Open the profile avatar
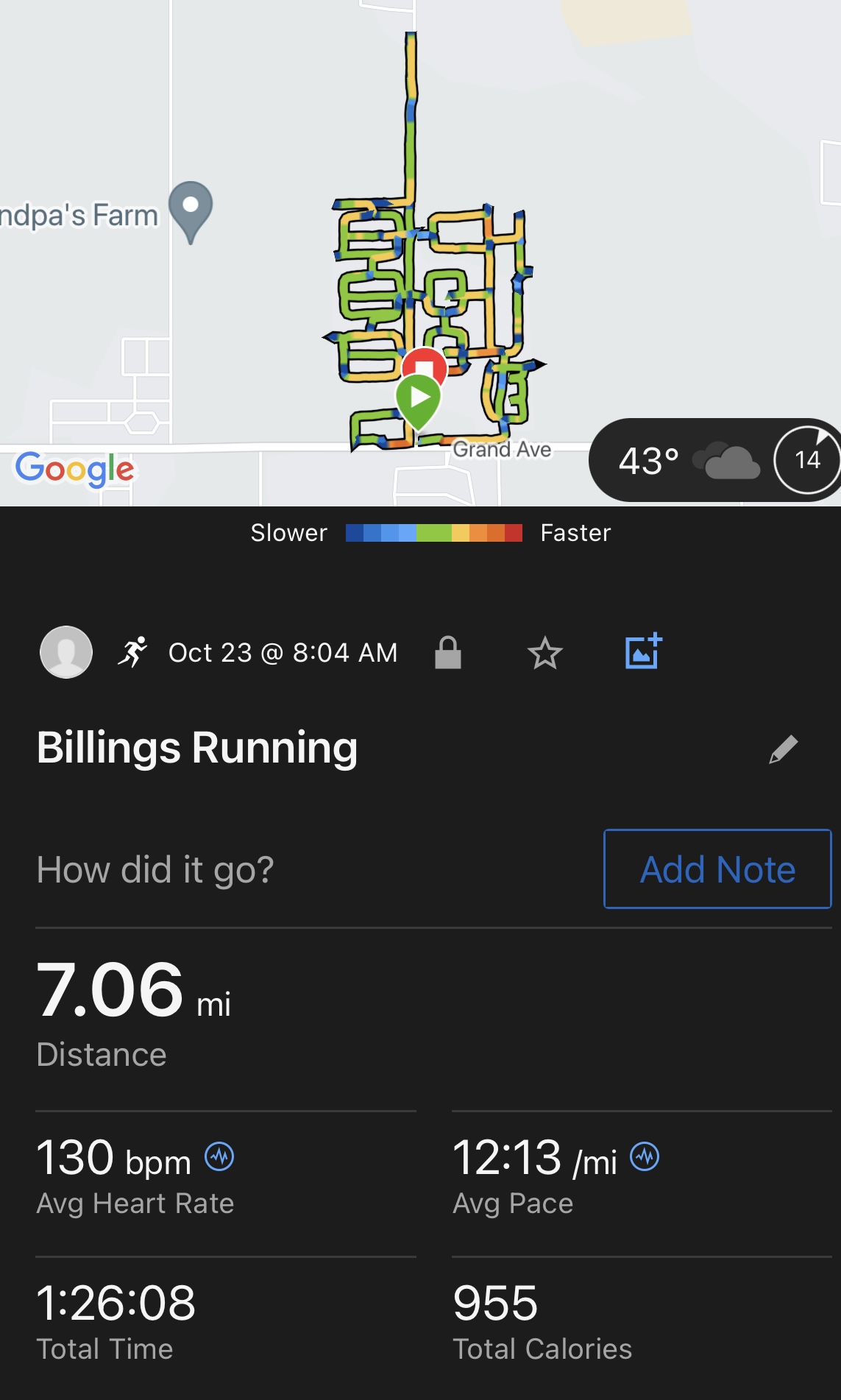 click(66, 652)
